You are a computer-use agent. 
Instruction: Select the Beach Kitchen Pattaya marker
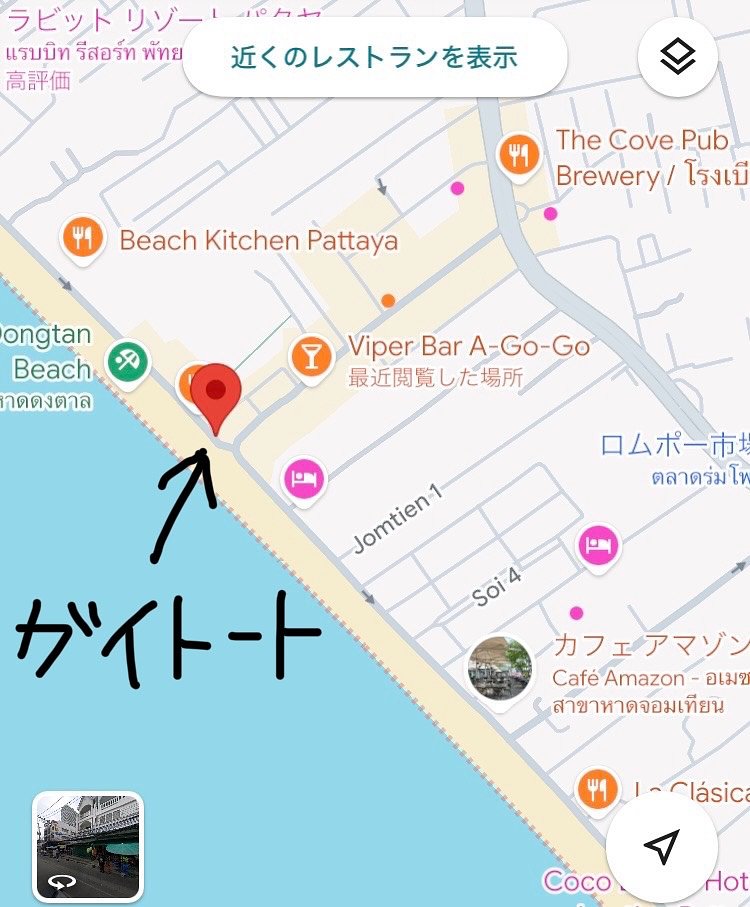tap(83, 239)
